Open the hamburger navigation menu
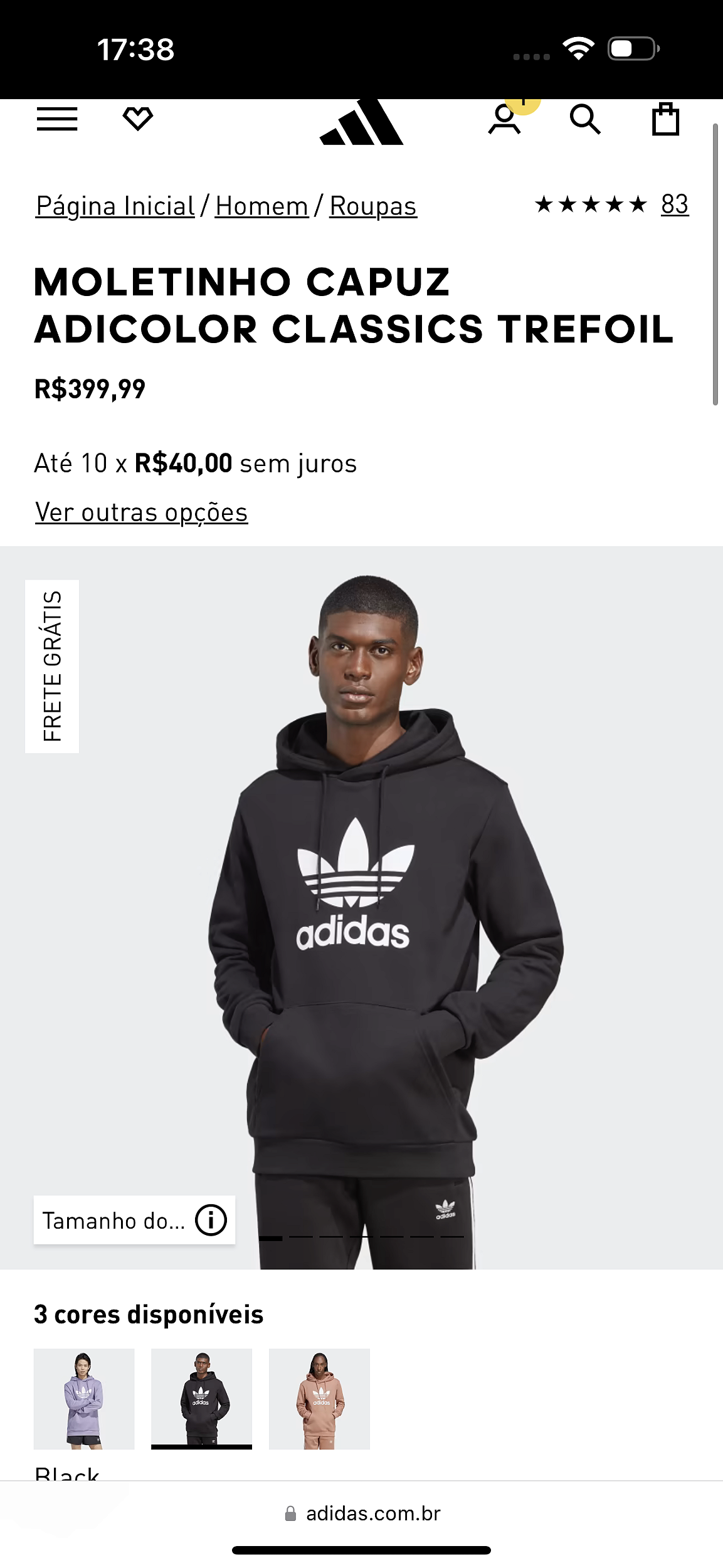Image resolution: width=723 pixels, height=1568 pixels. tap(56, 120)
